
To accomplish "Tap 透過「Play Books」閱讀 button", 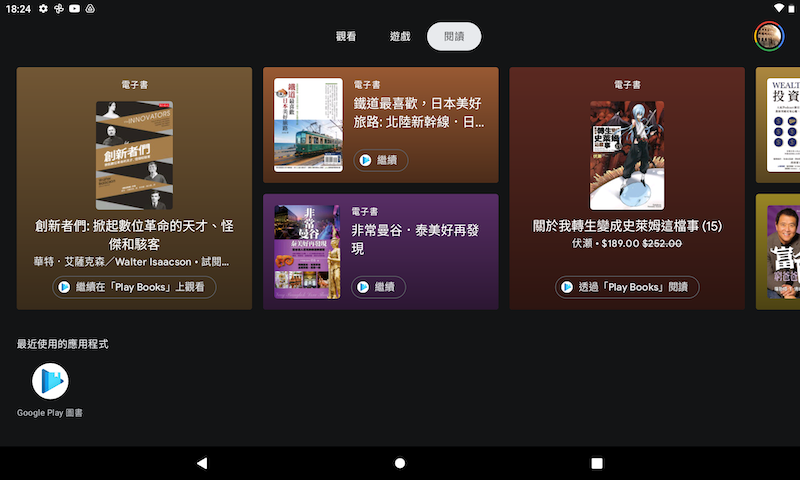I will tap(627, 287).
